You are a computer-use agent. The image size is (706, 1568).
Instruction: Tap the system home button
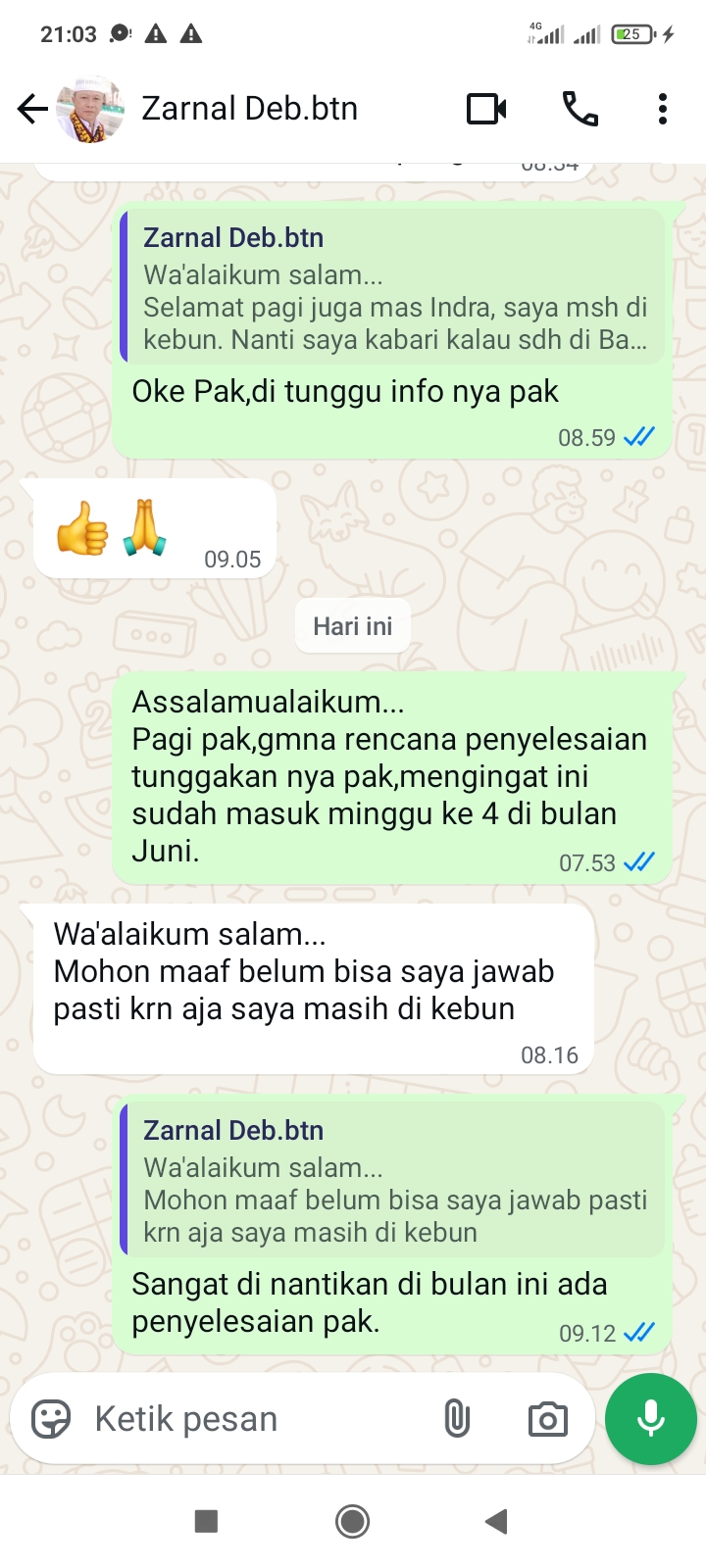click(x=352, y=1521)
